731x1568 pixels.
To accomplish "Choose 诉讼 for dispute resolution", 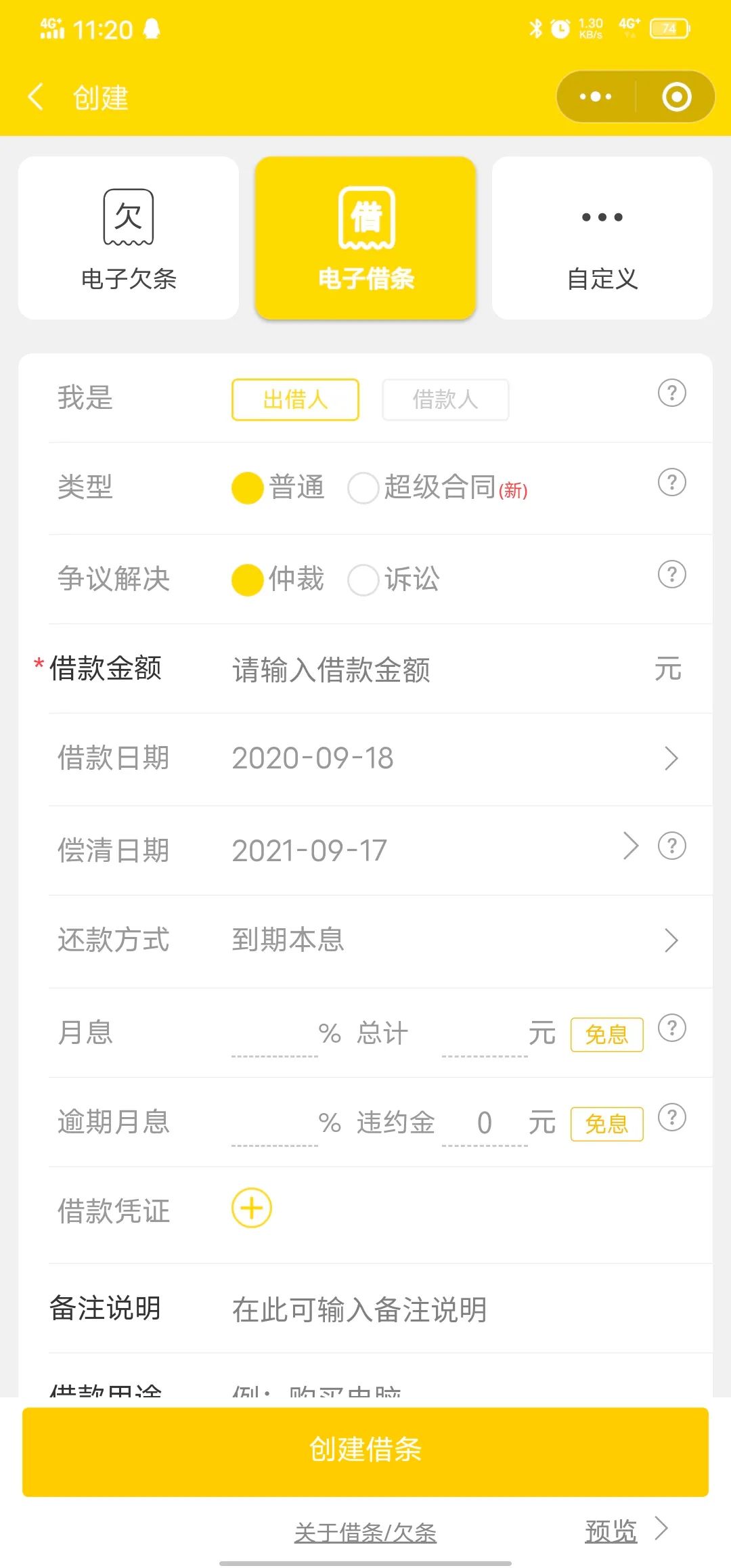I will tap(363, 580).
